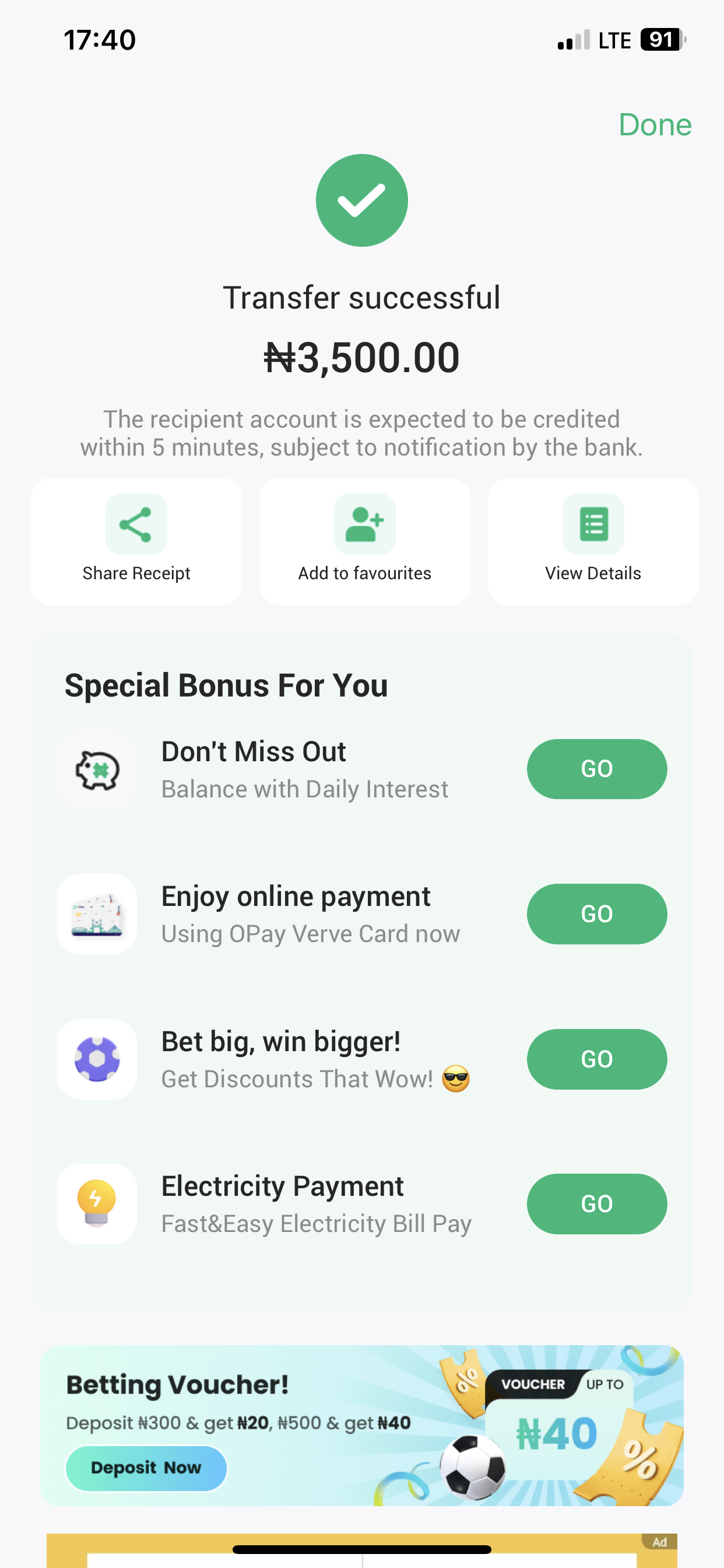The width and height of the screenshot is (724, 1568).
Task: Tap Done to close the transfer screen
Action: pyautogui.click(x=655, y=125)
